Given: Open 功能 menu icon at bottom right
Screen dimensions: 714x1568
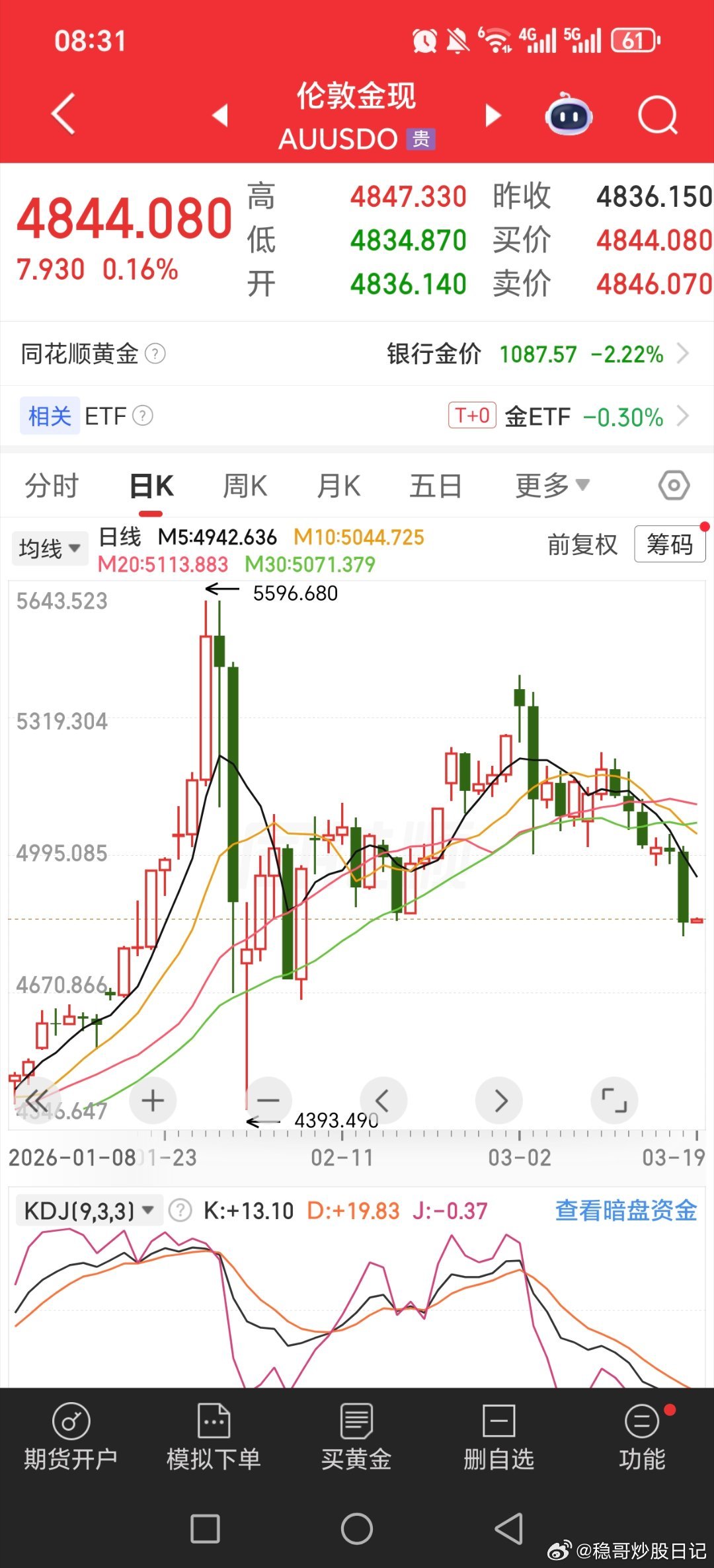Looking at the screenshot, I should 641,1439.
